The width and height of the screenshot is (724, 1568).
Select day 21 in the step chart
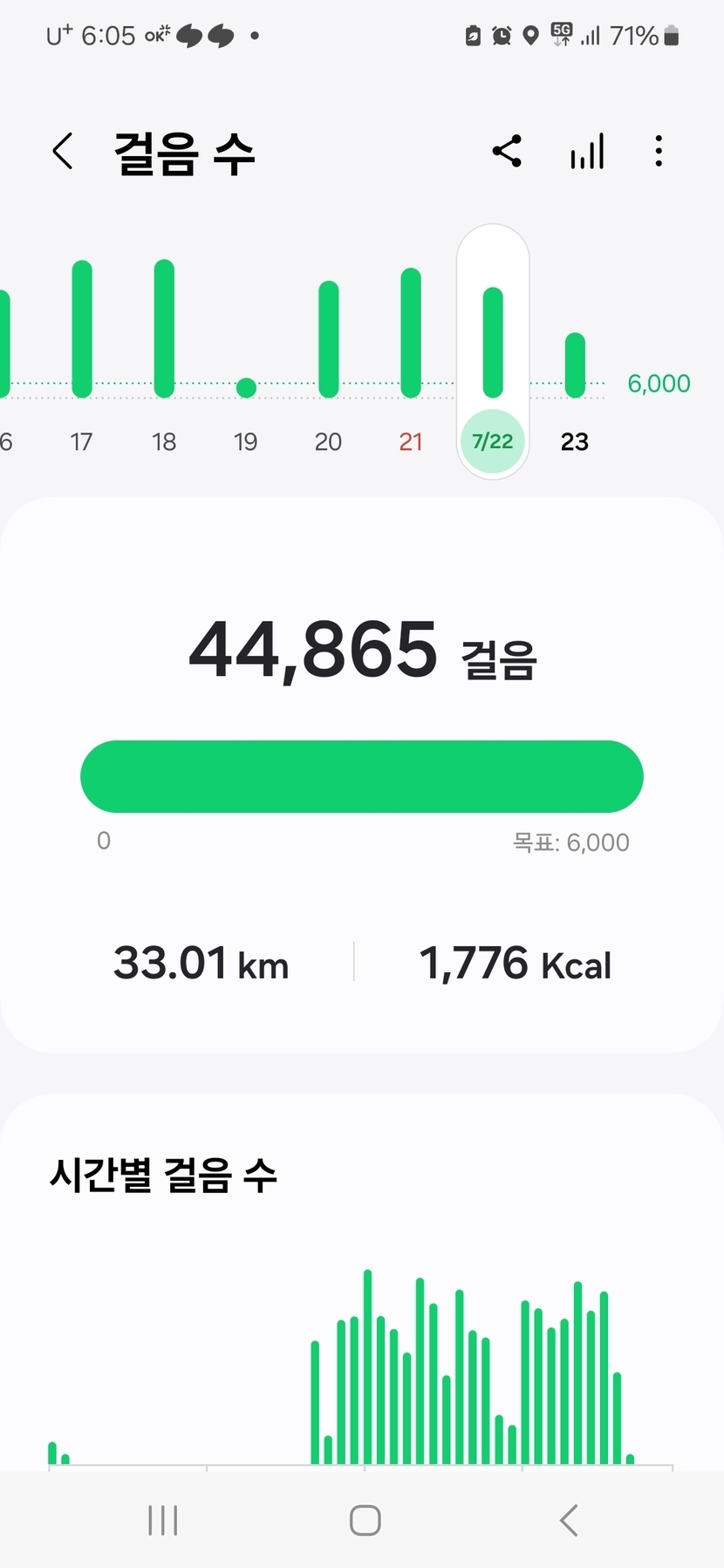coord(411,349)
